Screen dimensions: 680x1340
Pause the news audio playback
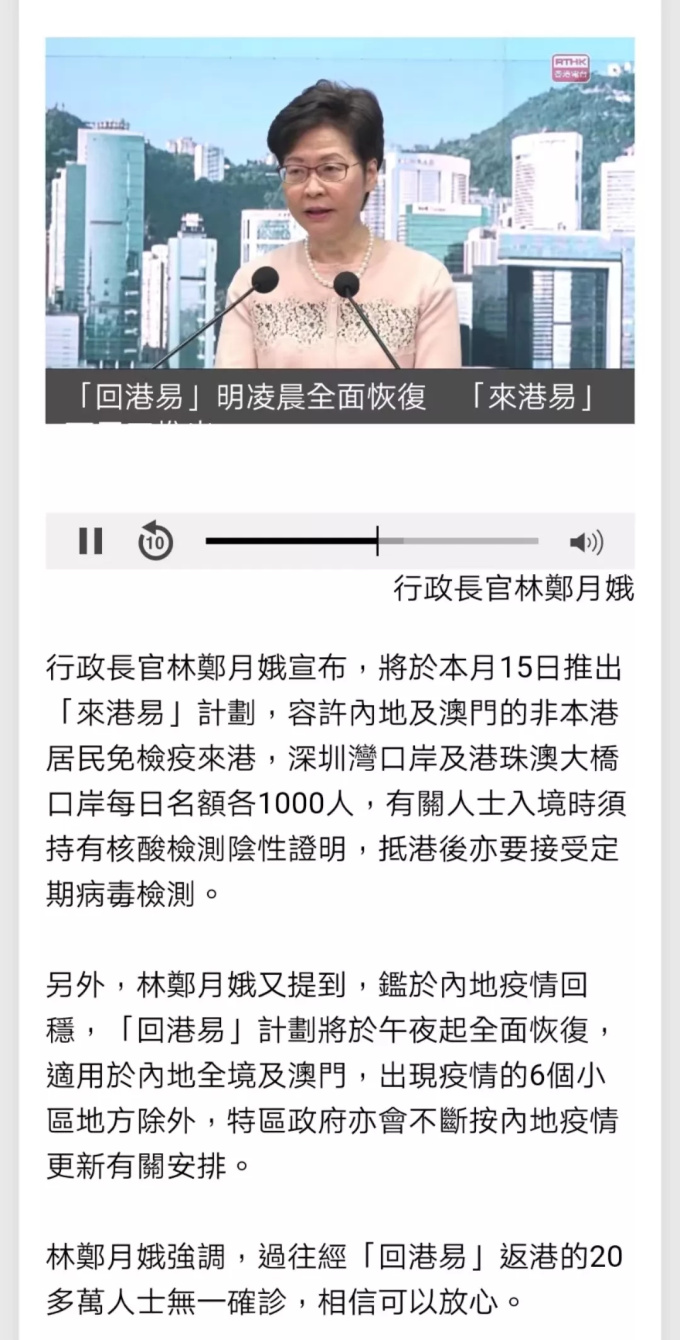coord(91,541)
